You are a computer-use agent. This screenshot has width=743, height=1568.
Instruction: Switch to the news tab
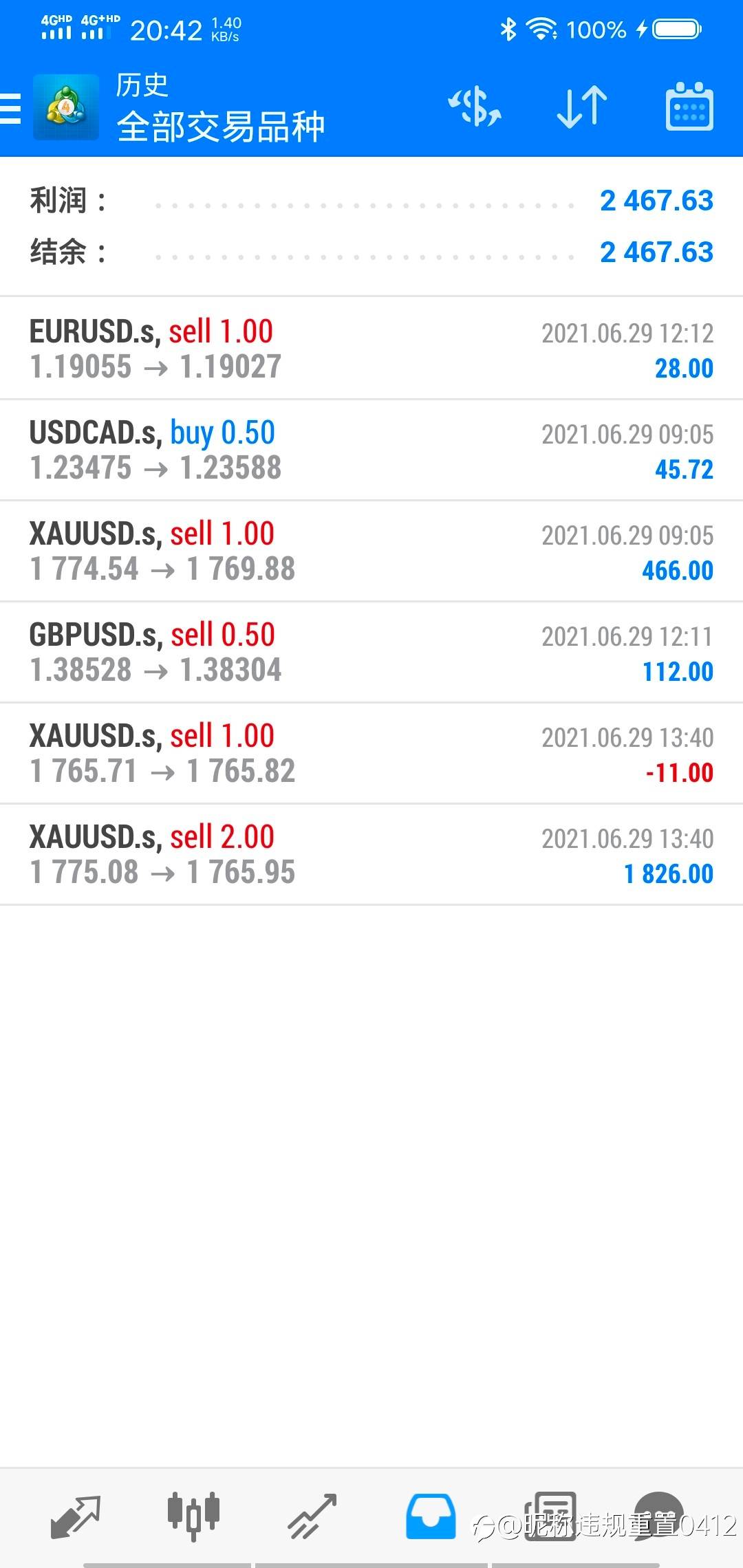click(550, 1515)
